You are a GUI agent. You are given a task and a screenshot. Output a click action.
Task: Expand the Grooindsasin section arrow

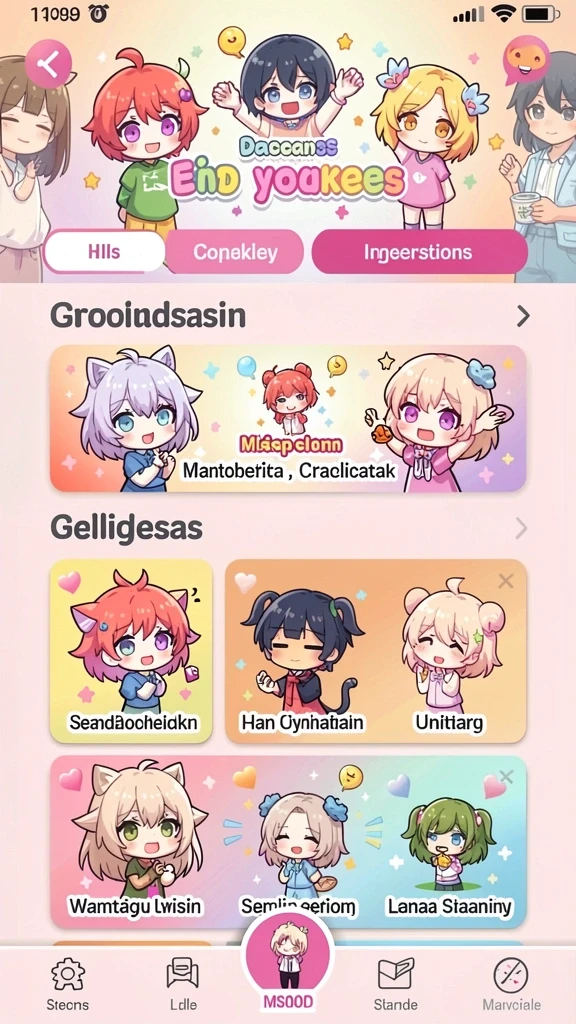click(x=522, y=316)
